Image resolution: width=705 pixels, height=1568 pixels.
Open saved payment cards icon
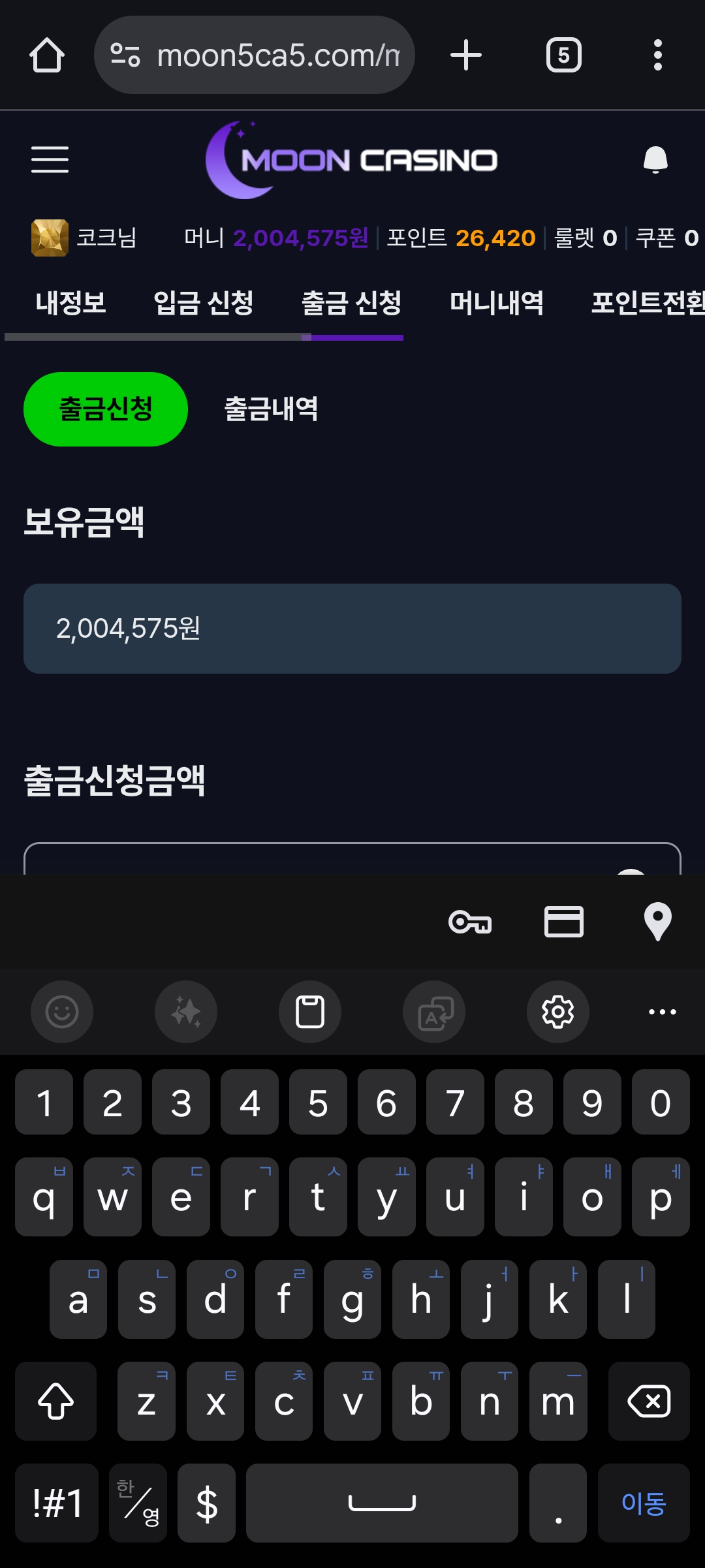coord(564,922)
